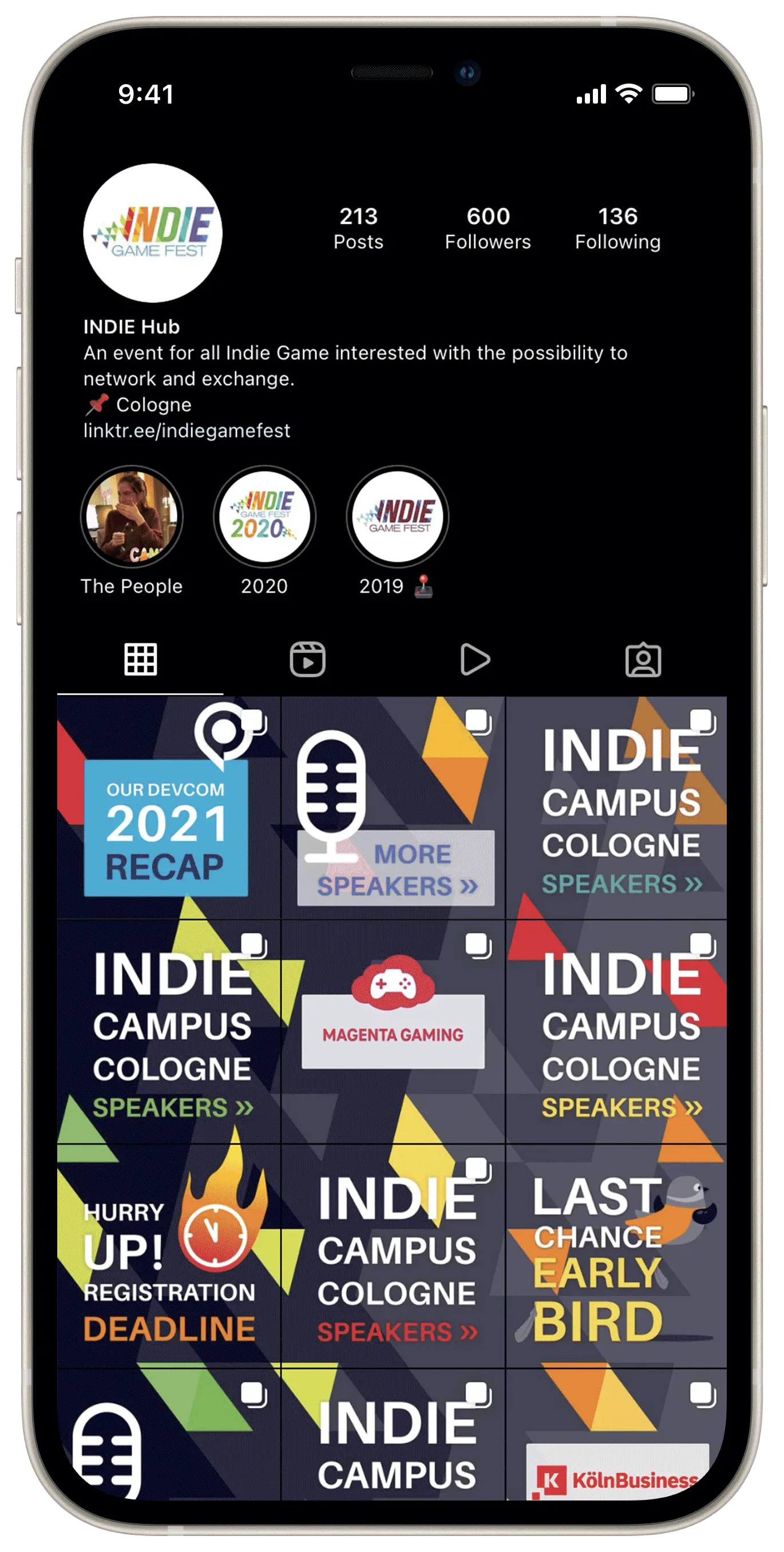784x1552 pixels.
Task: Switch to the Reels tab
Action: [x=307, y=660]
